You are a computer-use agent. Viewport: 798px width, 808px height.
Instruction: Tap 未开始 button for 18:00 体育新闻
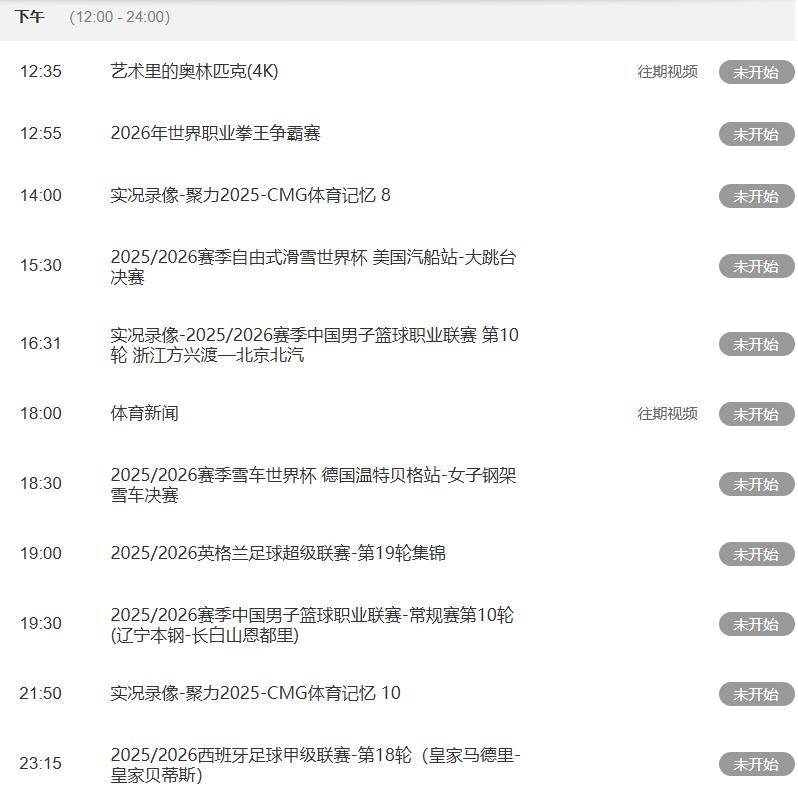756,414
